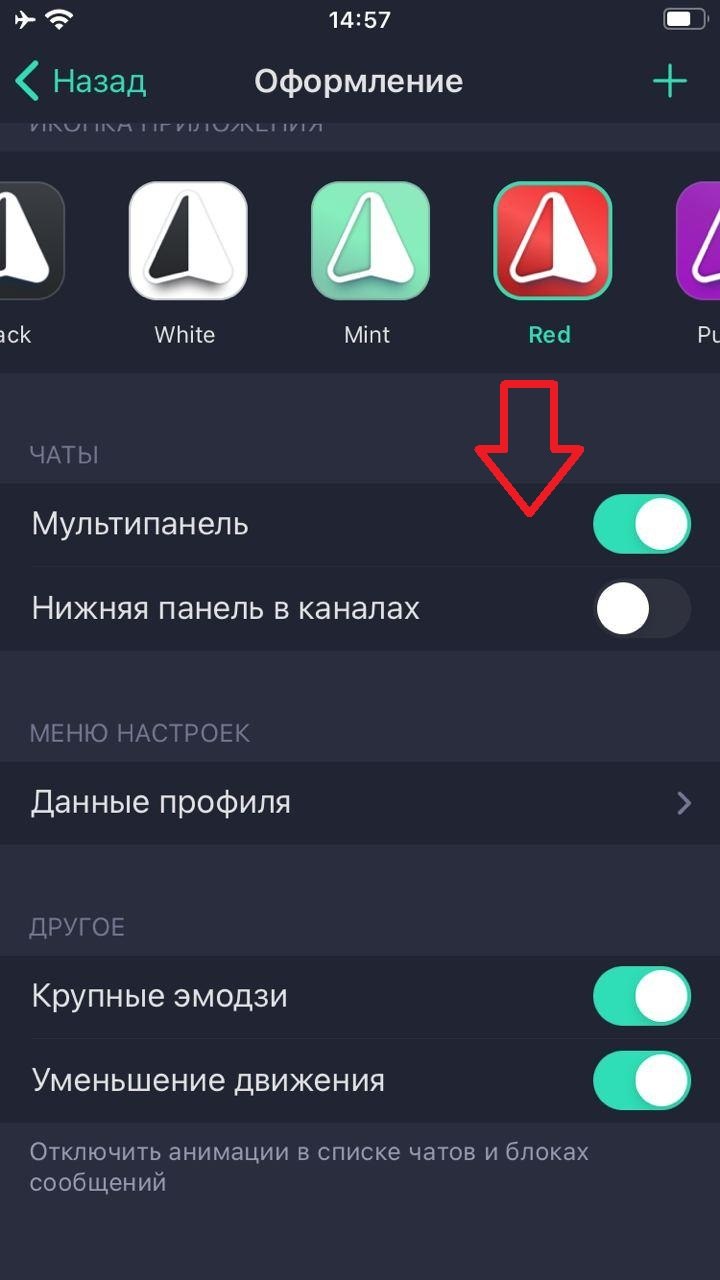Select the White app icon
The image size is (720, 1280).
[x=187, y=241]
